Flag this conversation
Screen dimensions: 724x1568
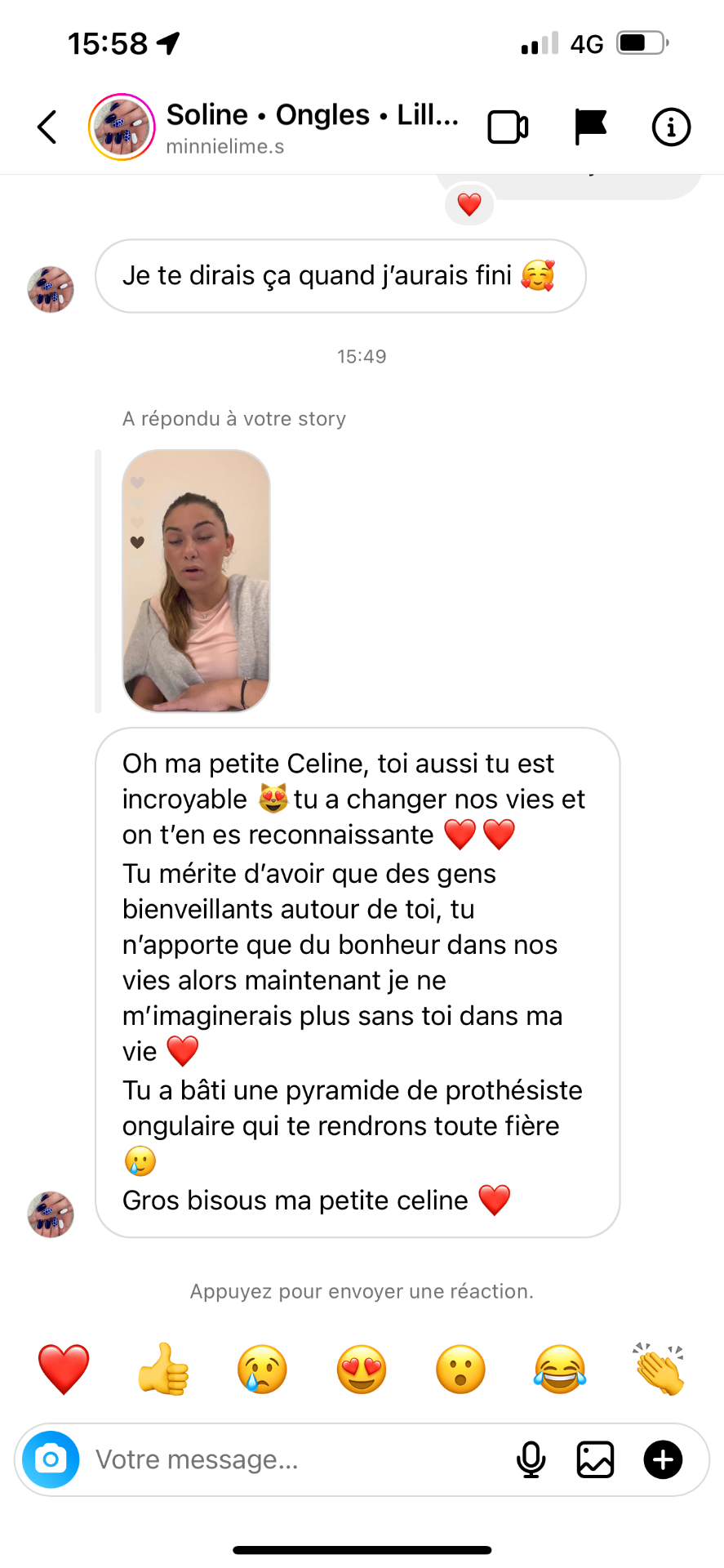point(590,127)
